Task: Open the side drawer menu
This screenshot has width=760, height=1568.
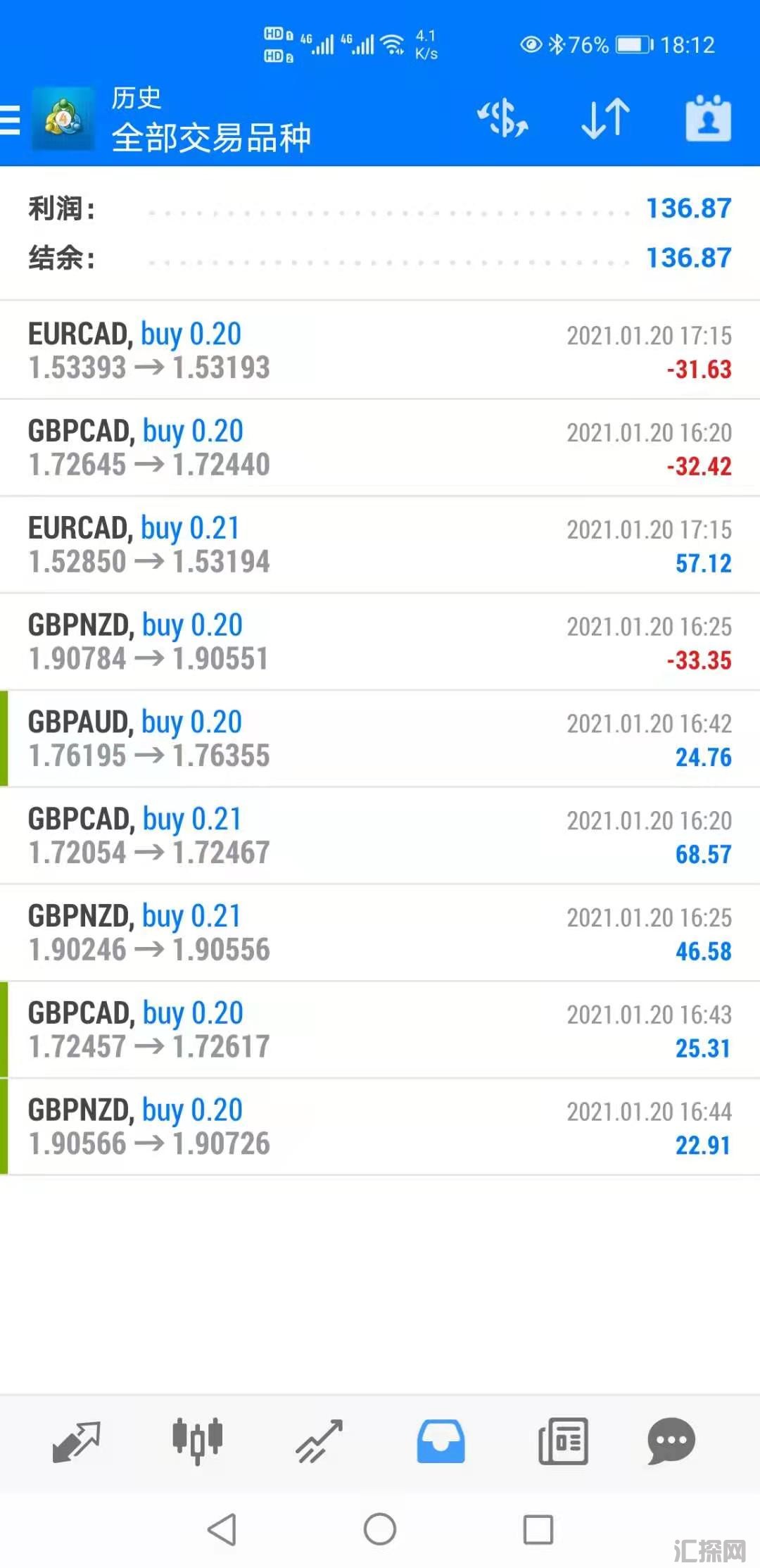Action: click(x=11, y=120)
